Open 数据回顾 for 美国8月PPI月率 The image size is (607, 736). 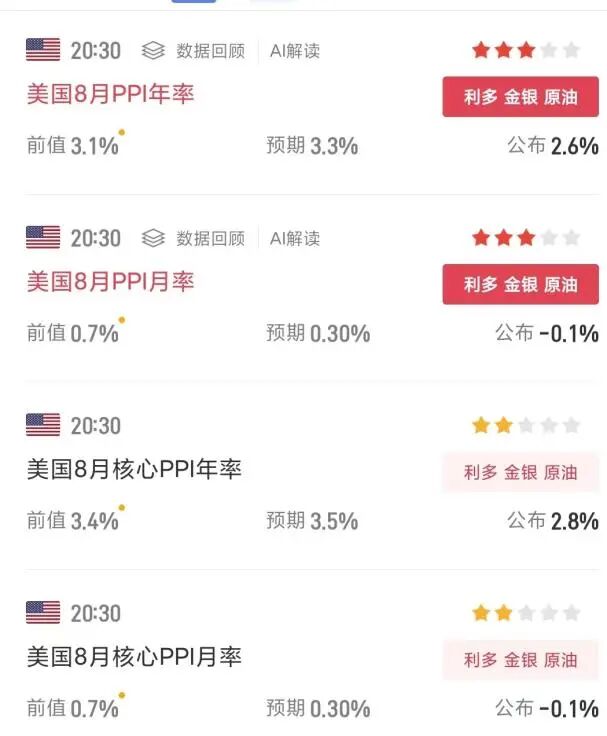(x=197, y=238)
